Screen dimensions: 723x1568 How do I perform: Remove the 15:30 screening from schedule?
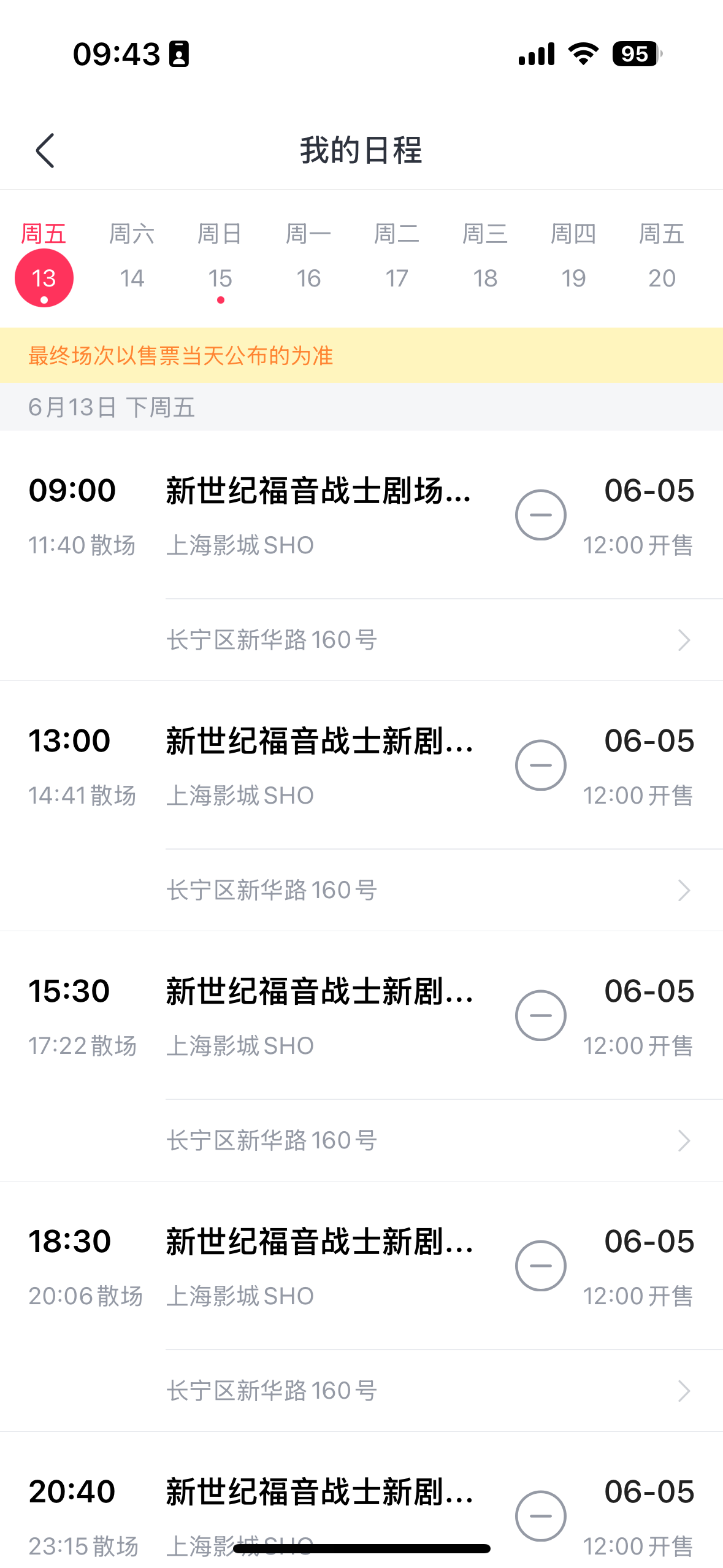[540, 1015]
